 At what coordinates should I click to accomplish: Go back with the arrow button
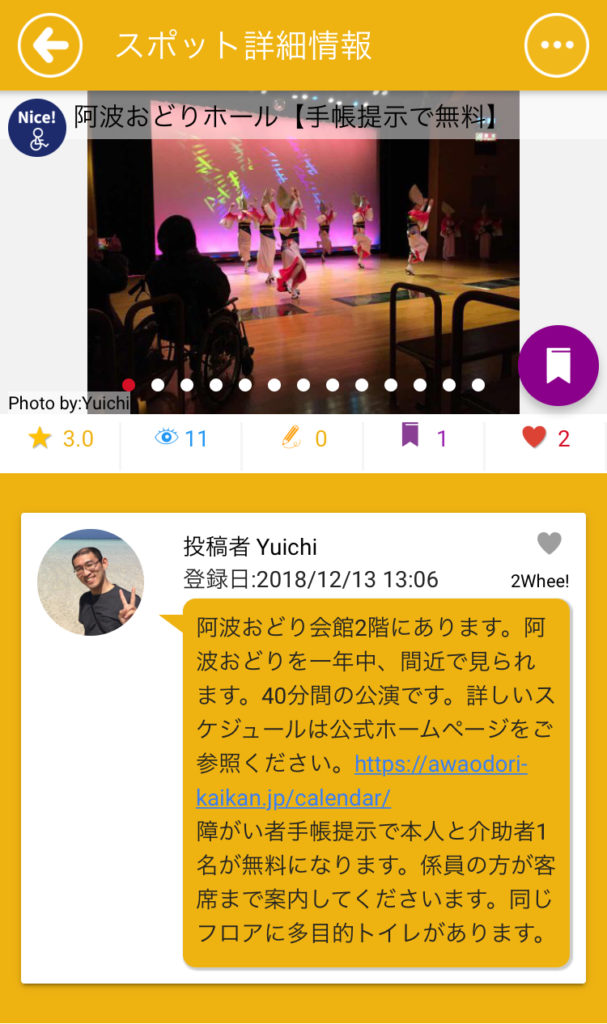pos(50,45)
